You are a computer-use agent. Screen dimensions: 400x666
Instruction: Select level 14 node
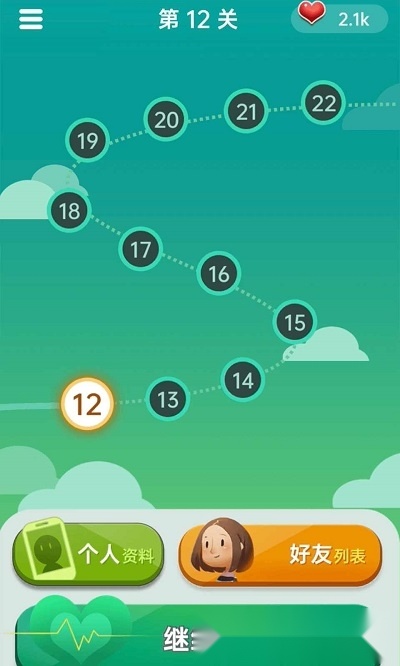243,380
